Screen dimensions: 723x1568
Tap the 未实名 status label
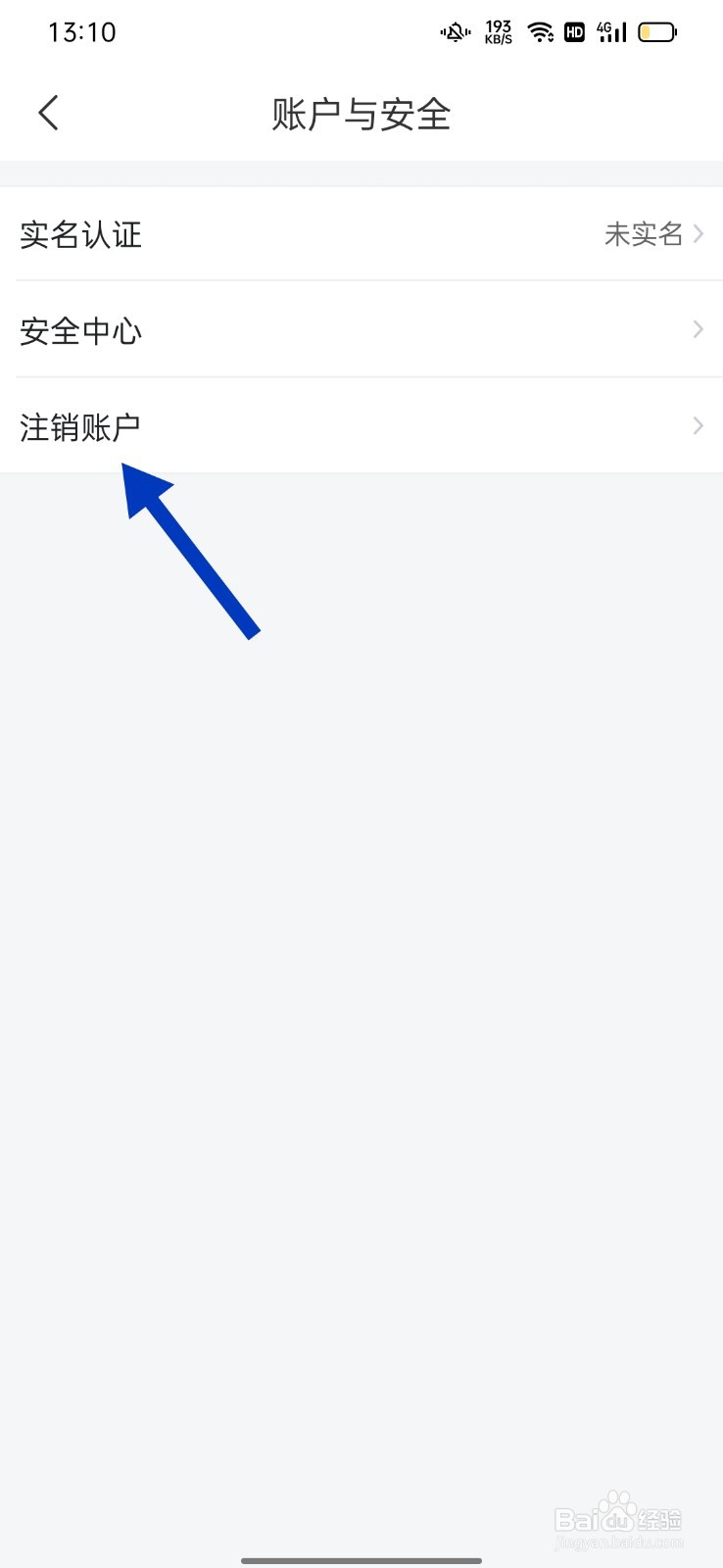(644, 234)
